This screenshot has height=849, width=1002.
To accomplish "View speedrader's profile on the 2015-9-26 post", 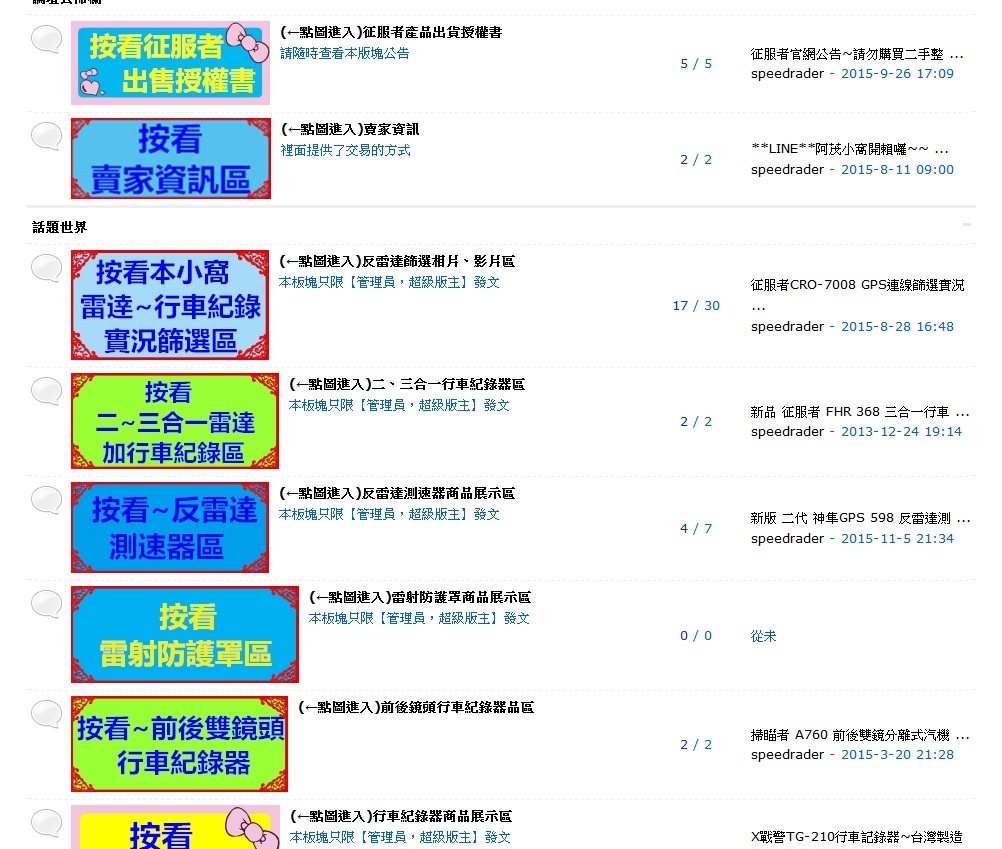I will [x=787, y=74].
